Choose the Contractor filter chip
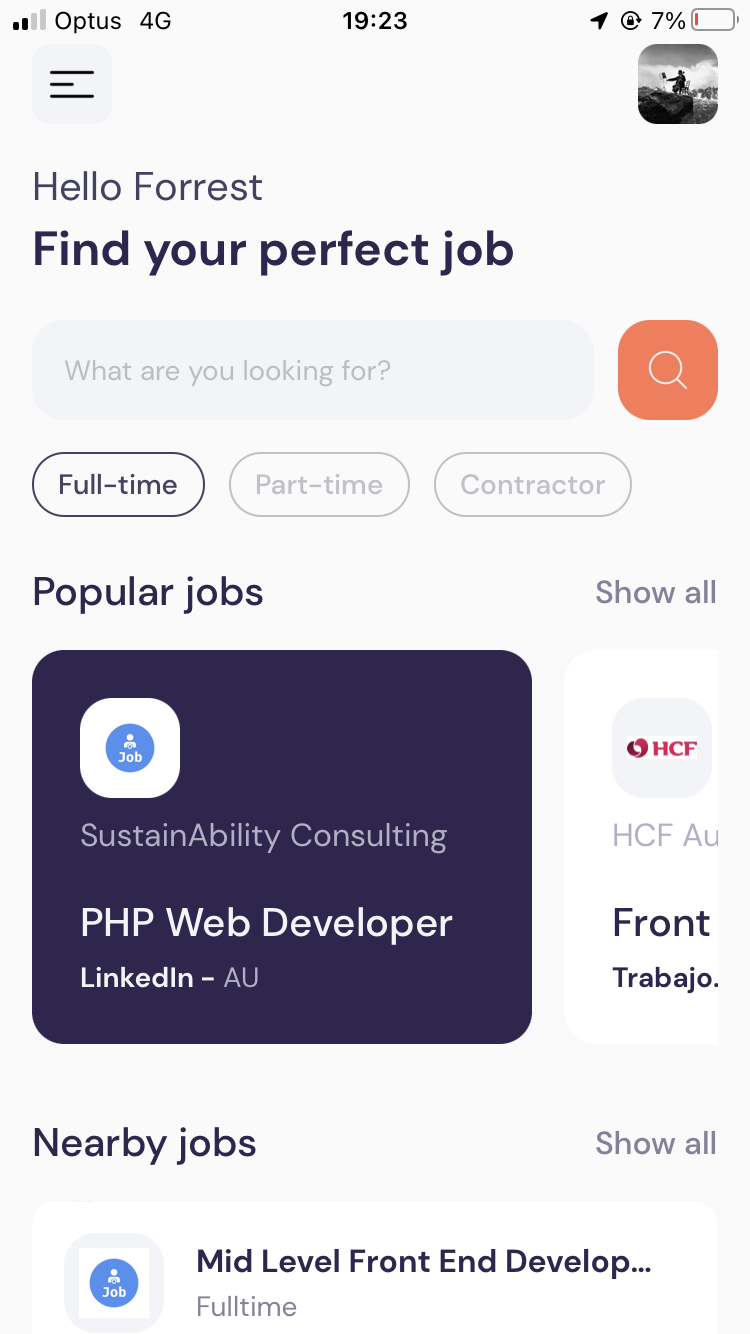The width and height of the screenshot is (750, 1334). pyautogui.click(x=532, y=485)
